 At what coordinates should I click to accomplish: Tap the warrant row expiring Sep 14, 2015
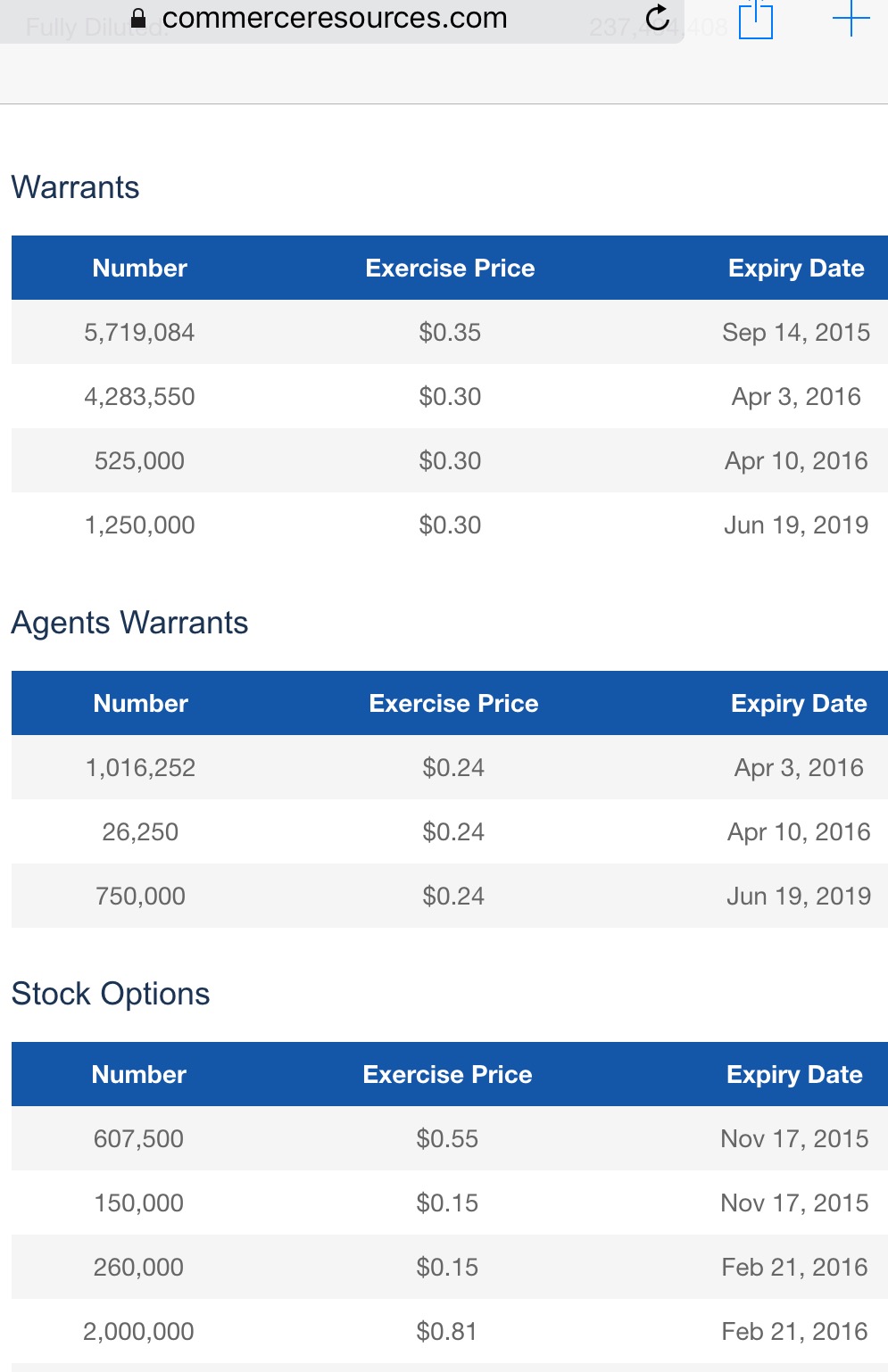click(x=444, y=332)
